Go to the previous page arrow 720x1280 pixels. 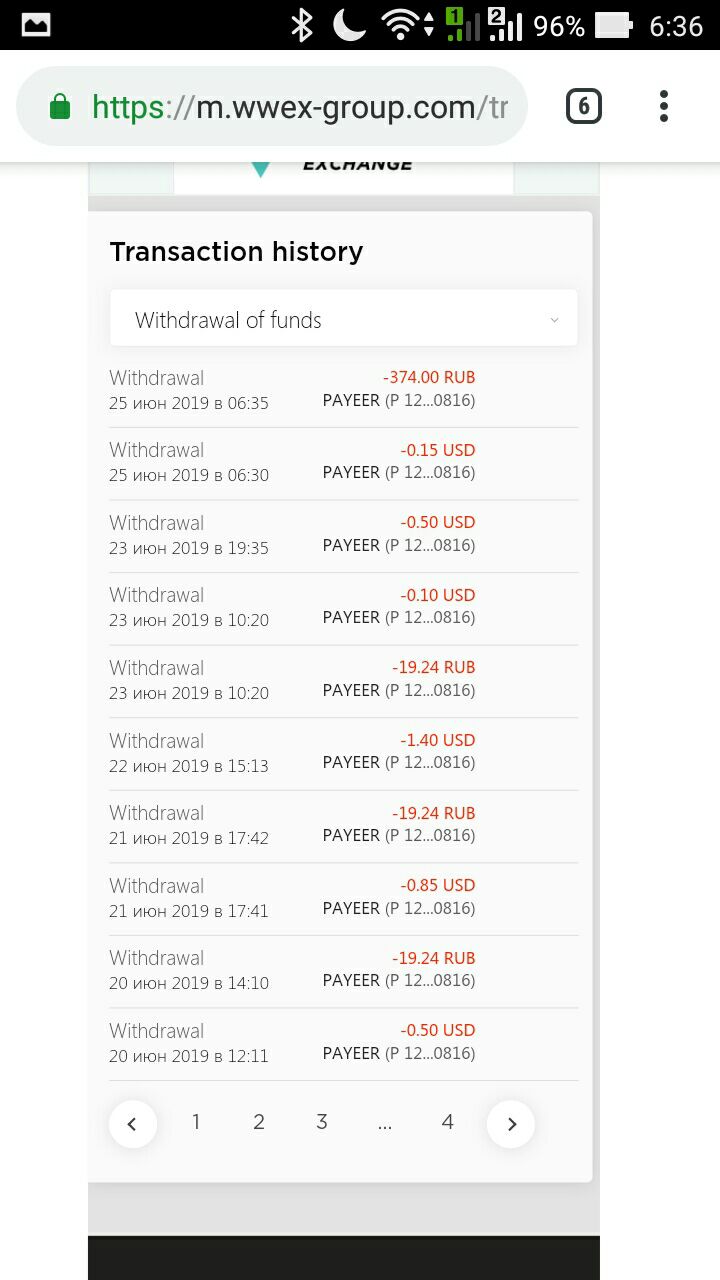pyautogui.click(x=132, y=1124)
